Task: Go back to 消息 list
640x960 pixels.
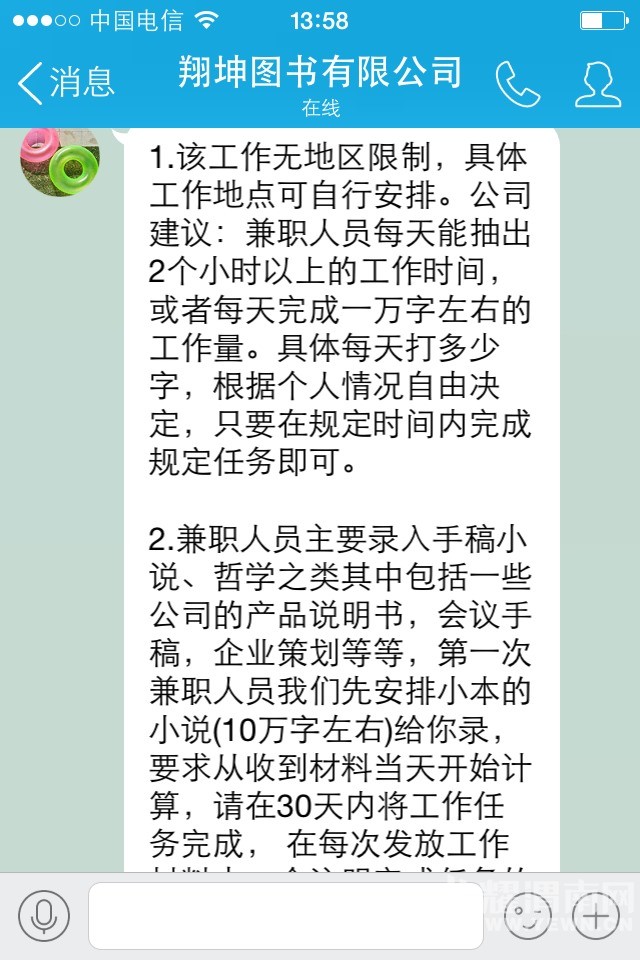Action: [x=66, y=83]
